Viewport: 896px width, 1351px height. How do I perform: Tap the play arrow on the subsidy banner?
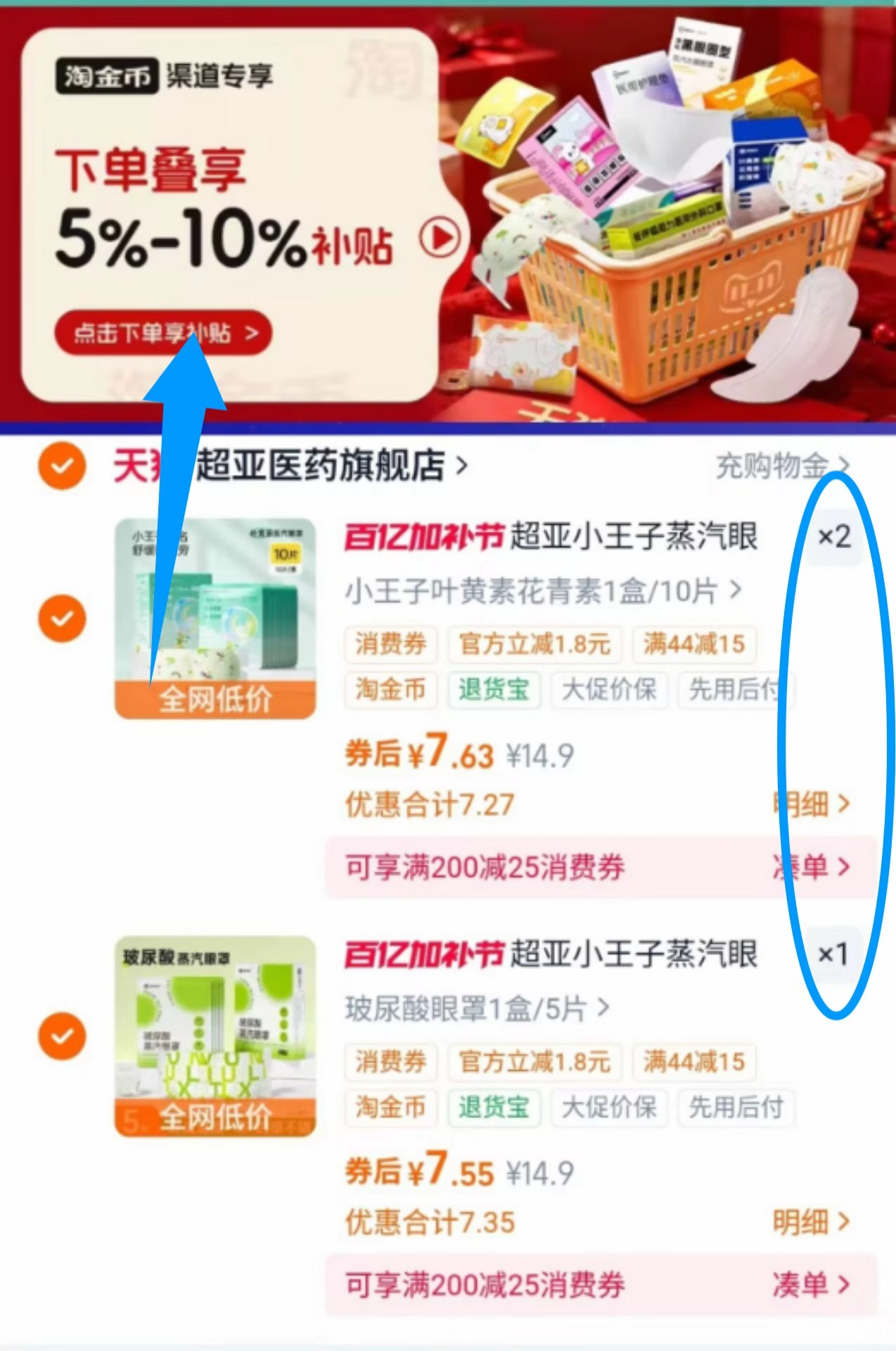440,239
